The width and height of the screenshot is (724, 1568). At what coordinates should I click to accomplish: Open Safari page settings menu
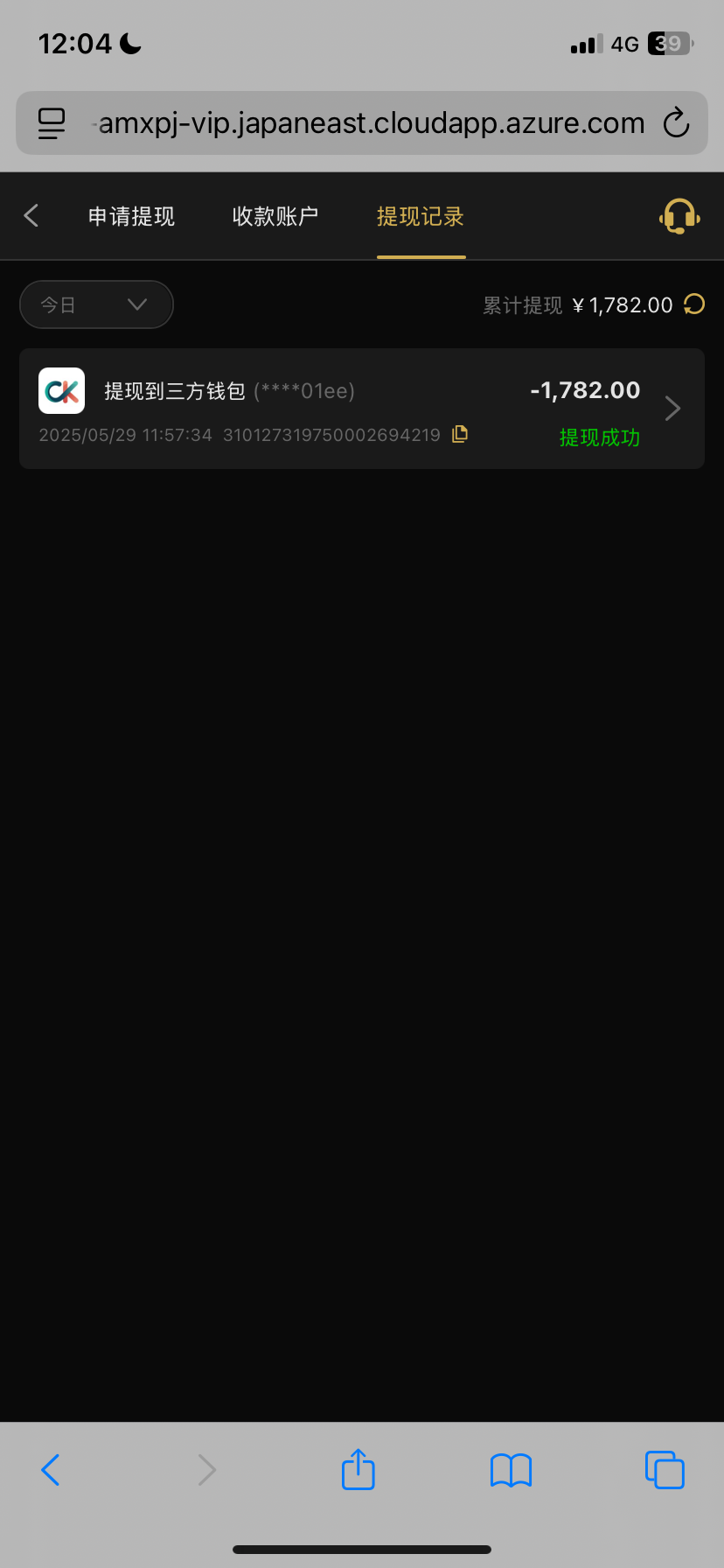[x=52, y=123]
